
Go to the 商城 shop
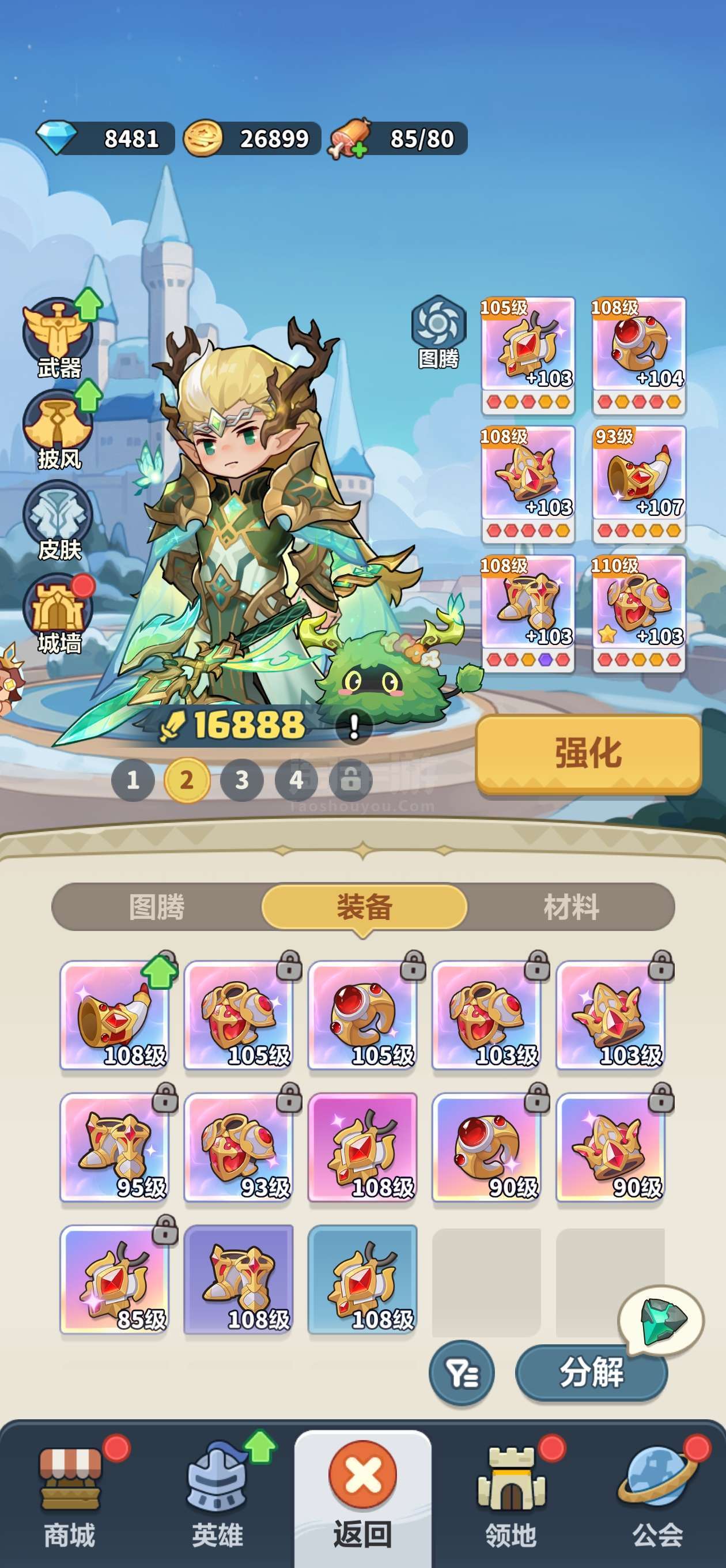point(70,1495)
